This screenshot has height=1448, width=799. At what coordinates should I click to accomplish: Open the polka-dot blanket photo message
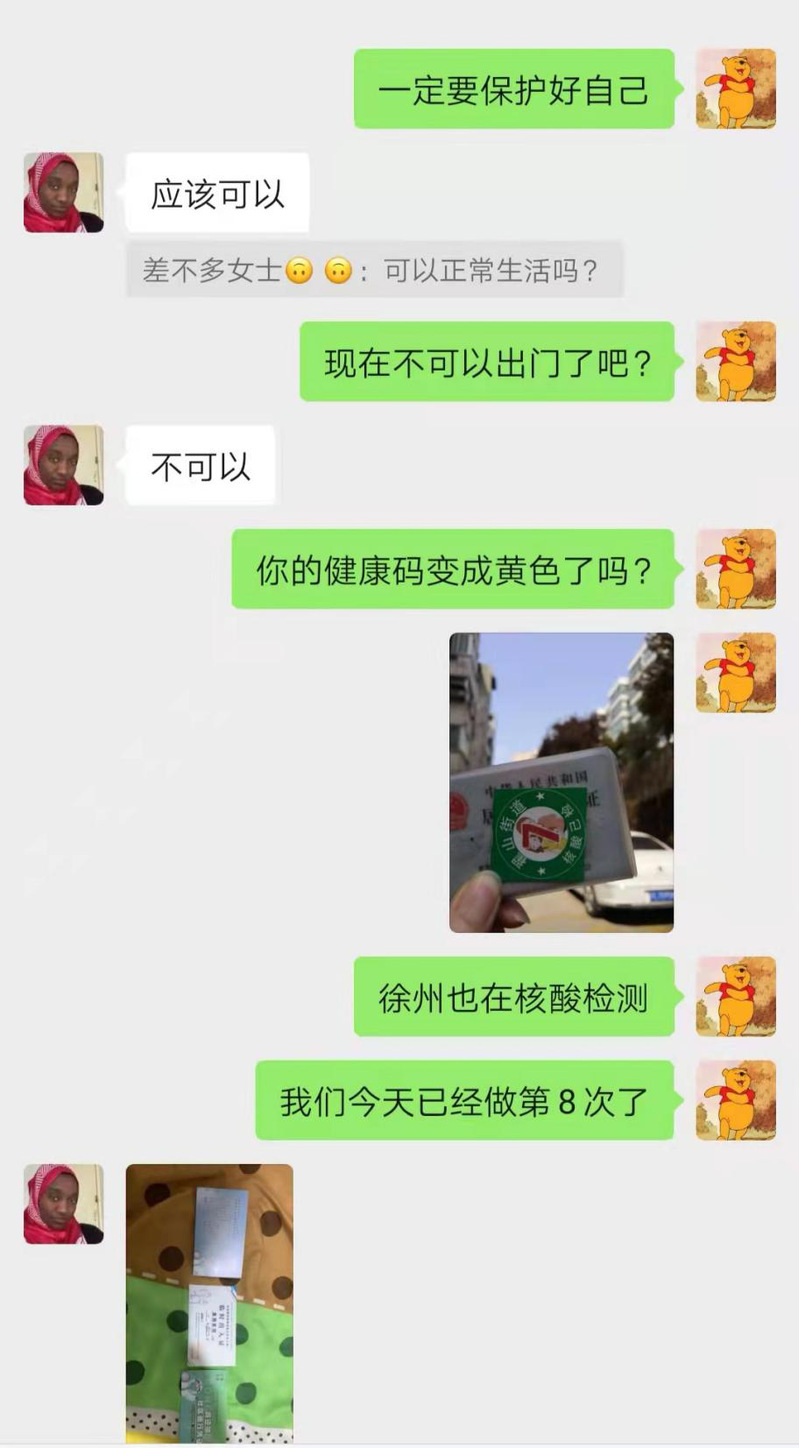(209, 1302)
